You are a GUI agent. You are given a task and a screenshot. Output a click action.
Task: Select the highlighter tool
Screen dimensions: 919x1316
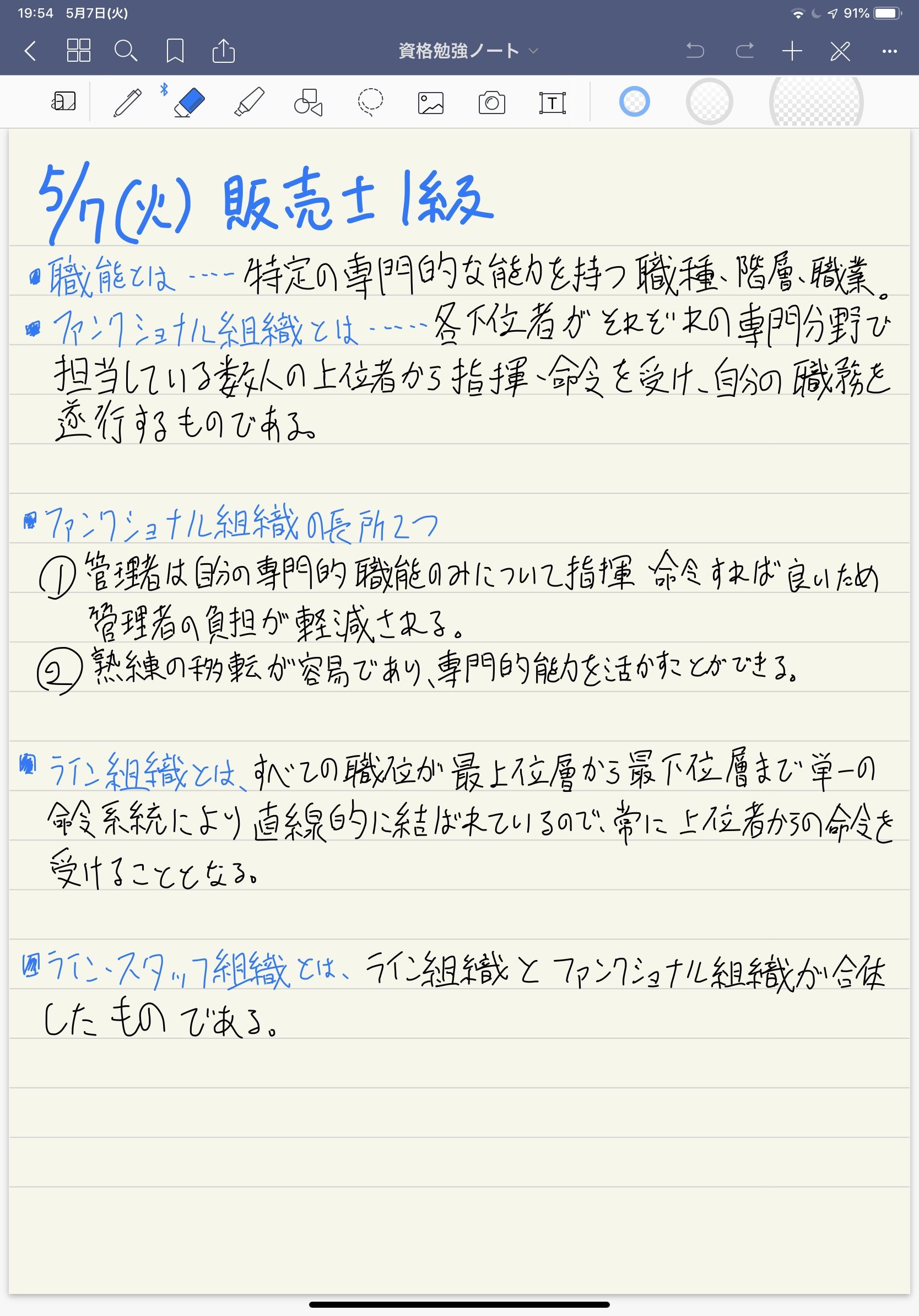(249, 103)
